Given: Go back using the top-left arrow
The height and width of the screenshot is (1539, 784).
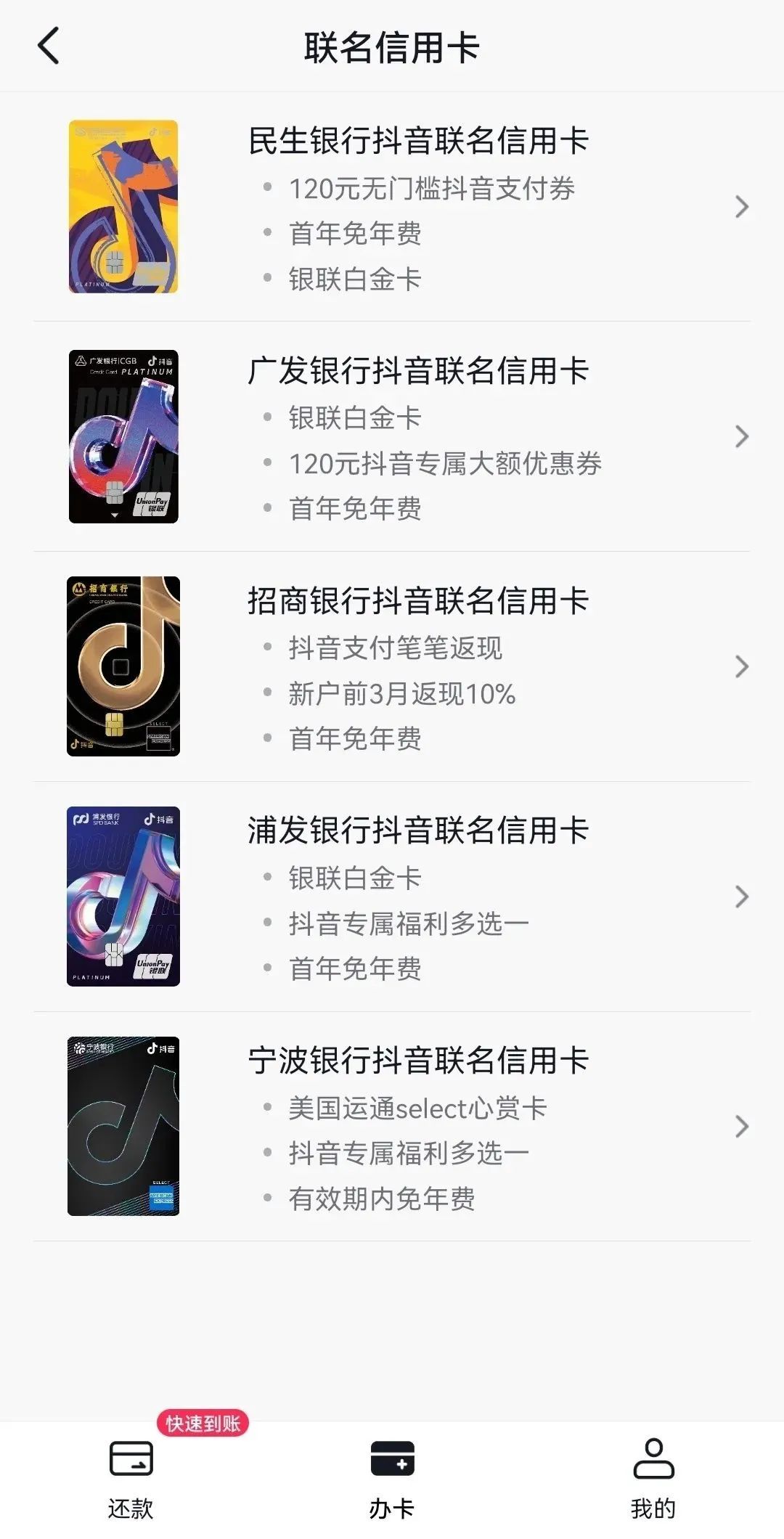Looking at the screenshot, I should (x=48, y=46).
